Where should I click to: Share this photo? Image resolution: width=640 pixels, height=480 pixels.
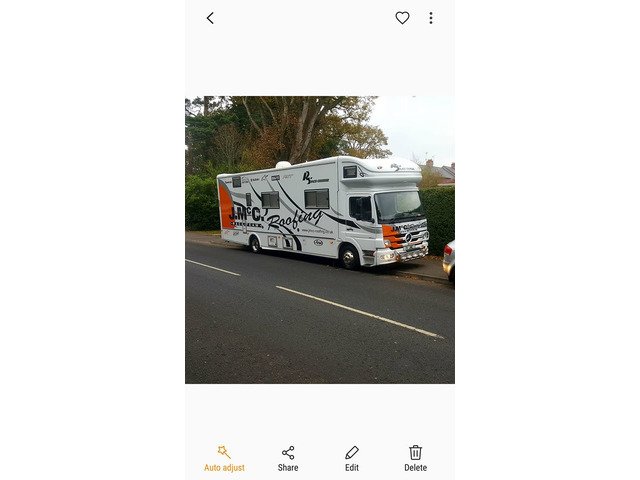tap(288, 459)
